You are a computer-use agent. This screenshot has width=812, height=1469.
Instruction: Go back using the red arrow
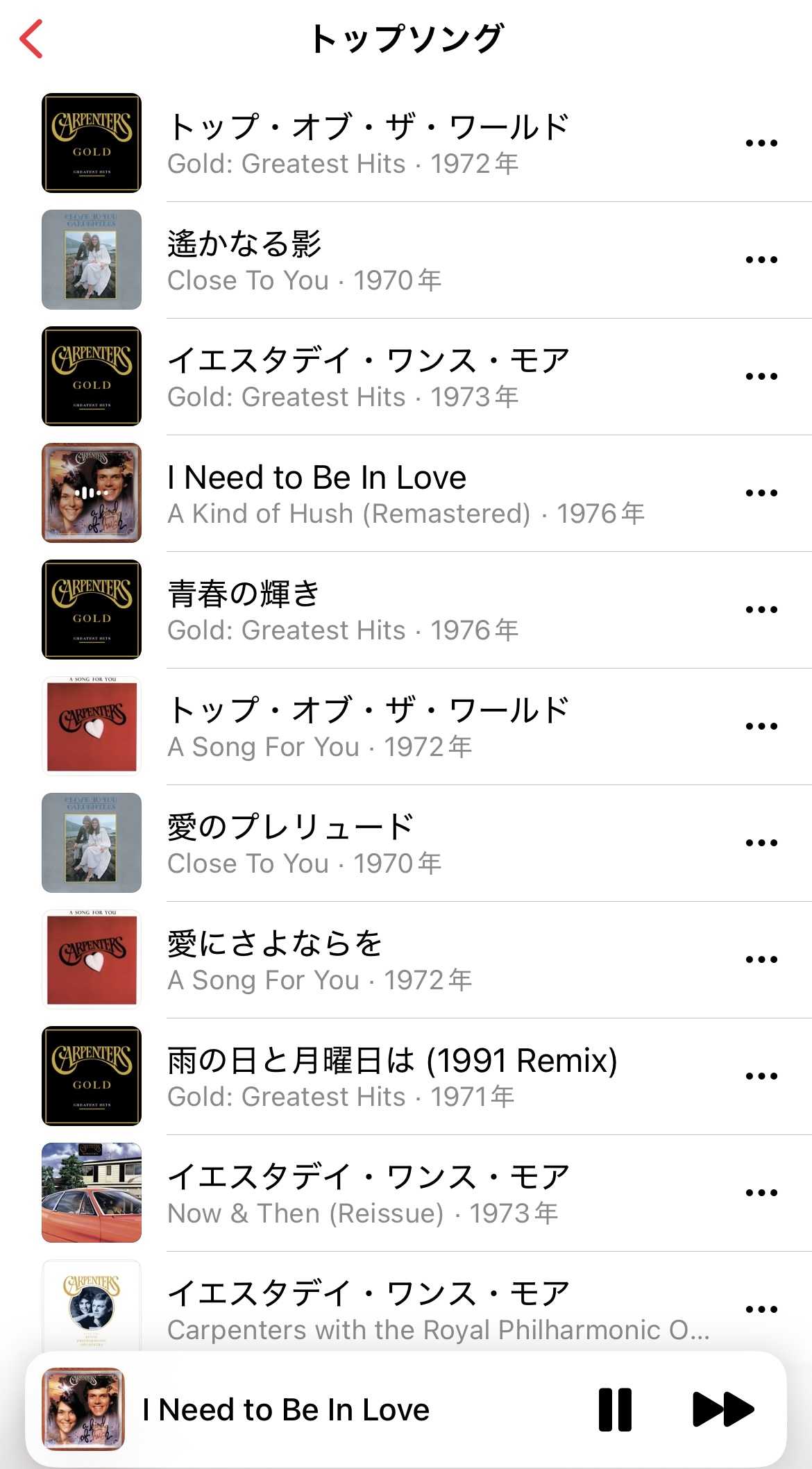pos(32,39)
